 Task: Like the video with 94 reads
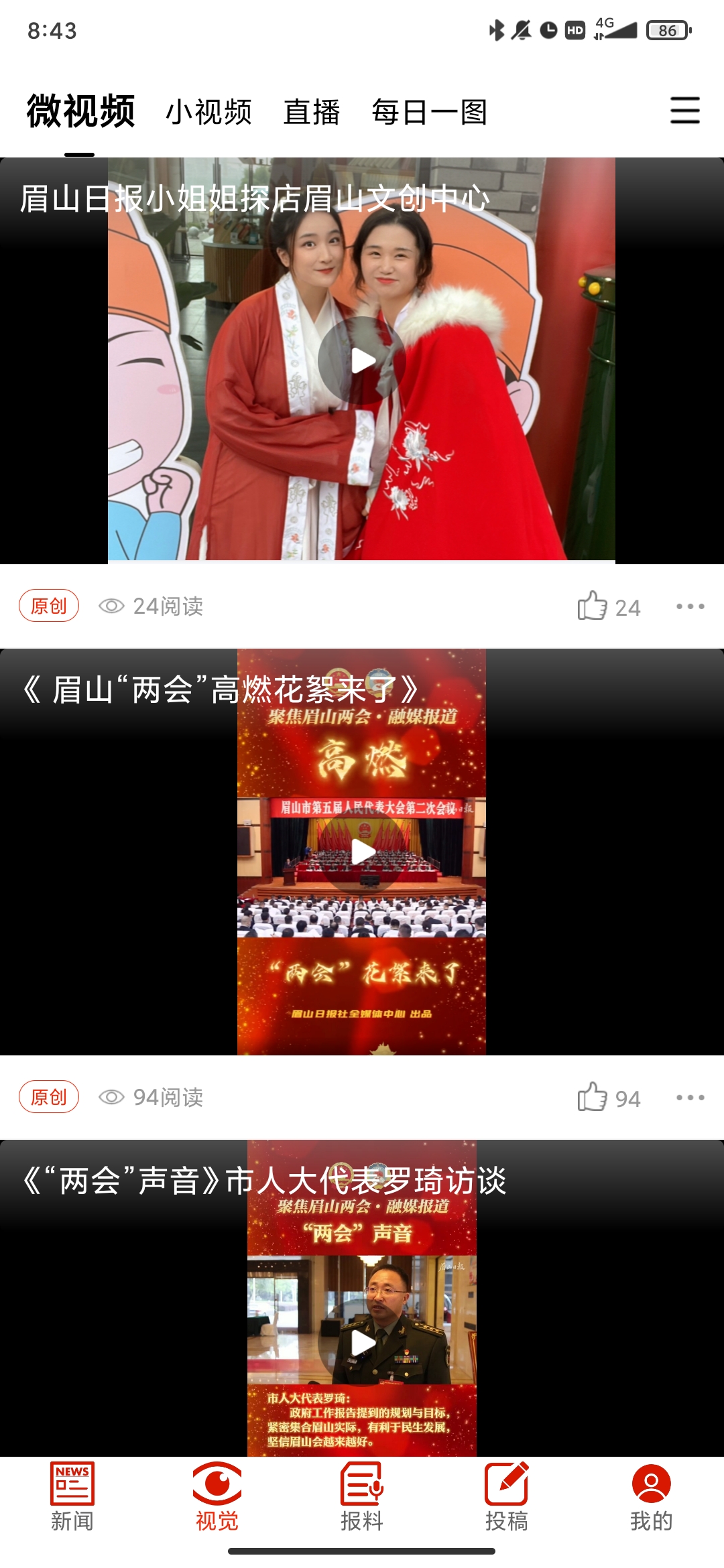pyautogui.click(x=593, y=1098)
